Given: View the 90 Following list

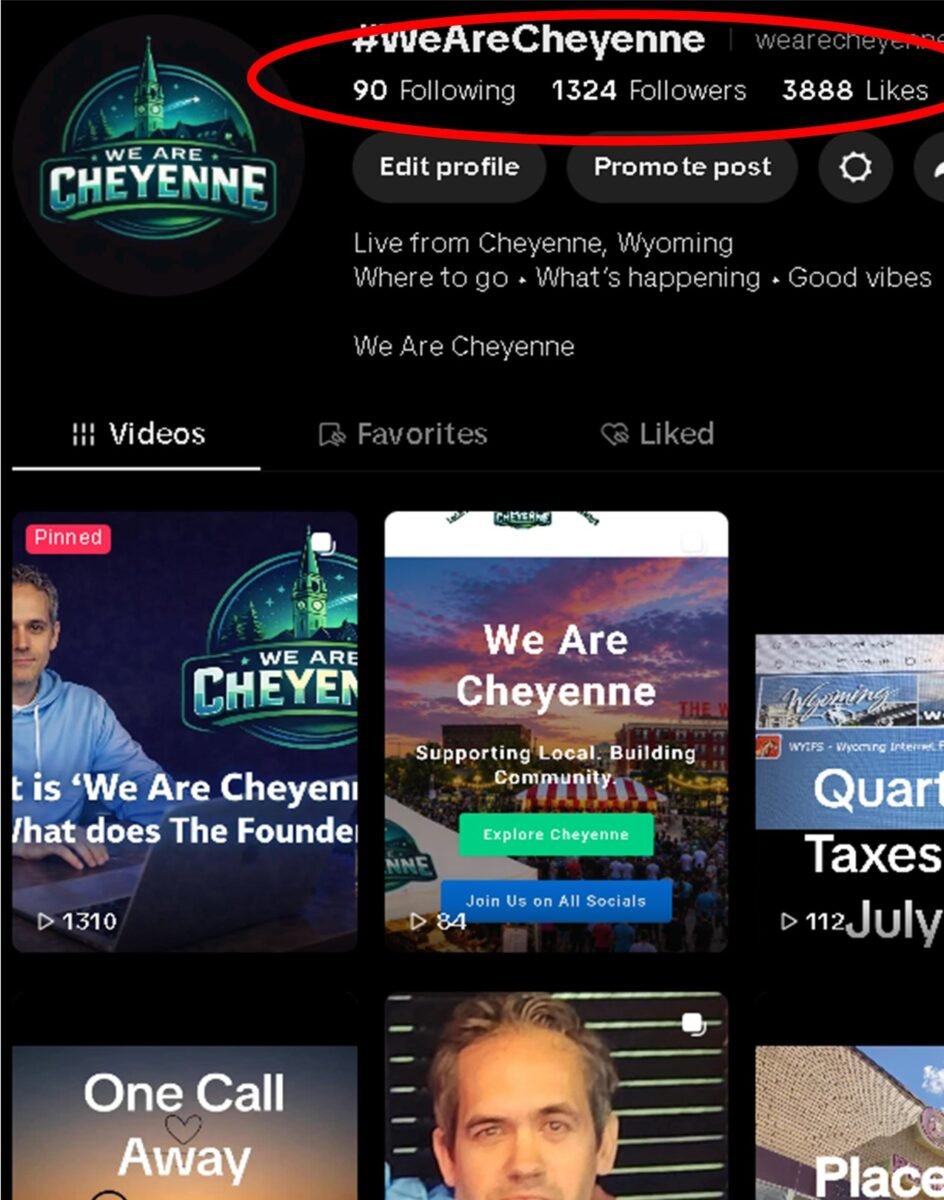Looking at the screenshot, I should point(434,91).
